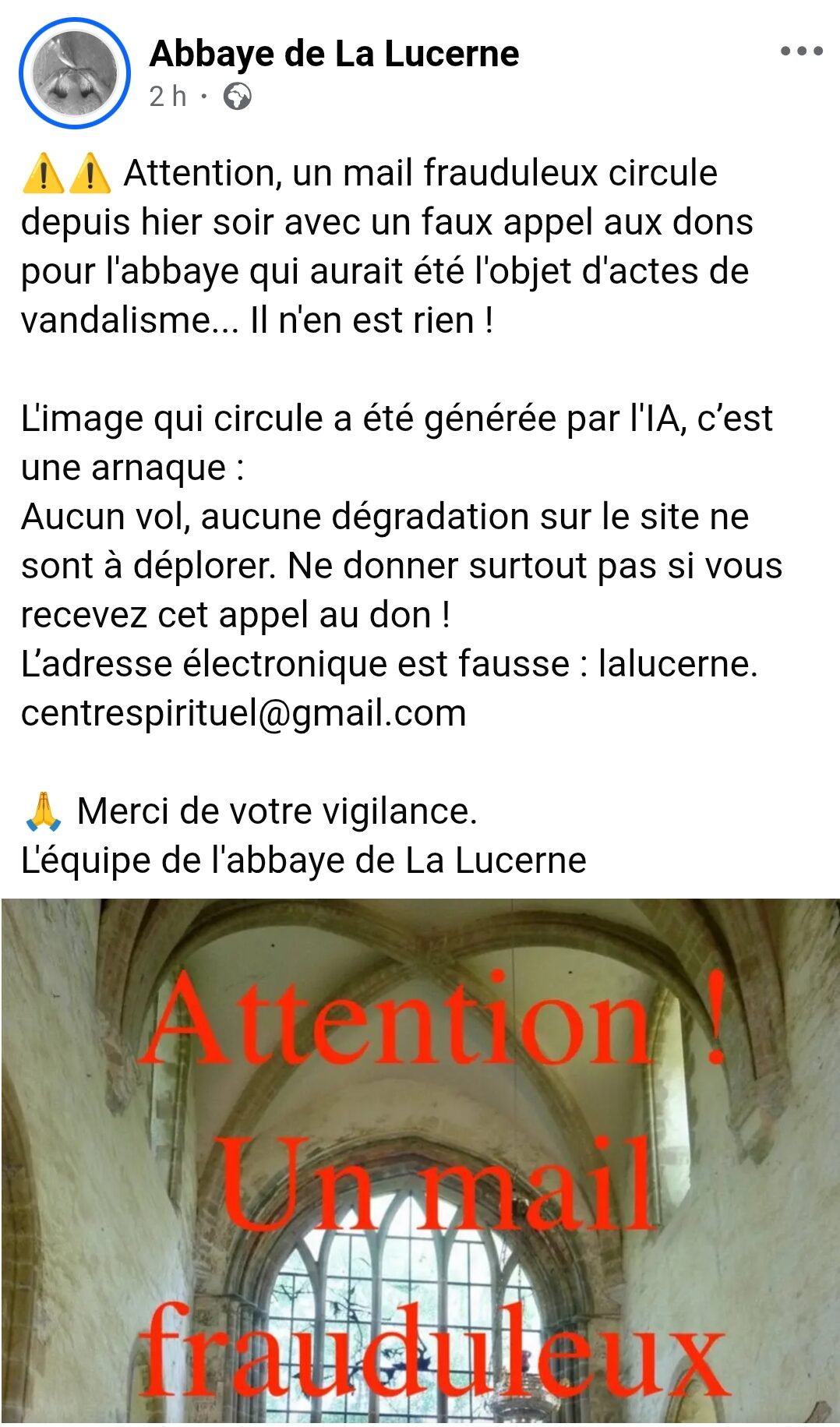Screen dimensions: 840x1427
Task: Open the post's three-dot options menu
Action: click(801, 51)
